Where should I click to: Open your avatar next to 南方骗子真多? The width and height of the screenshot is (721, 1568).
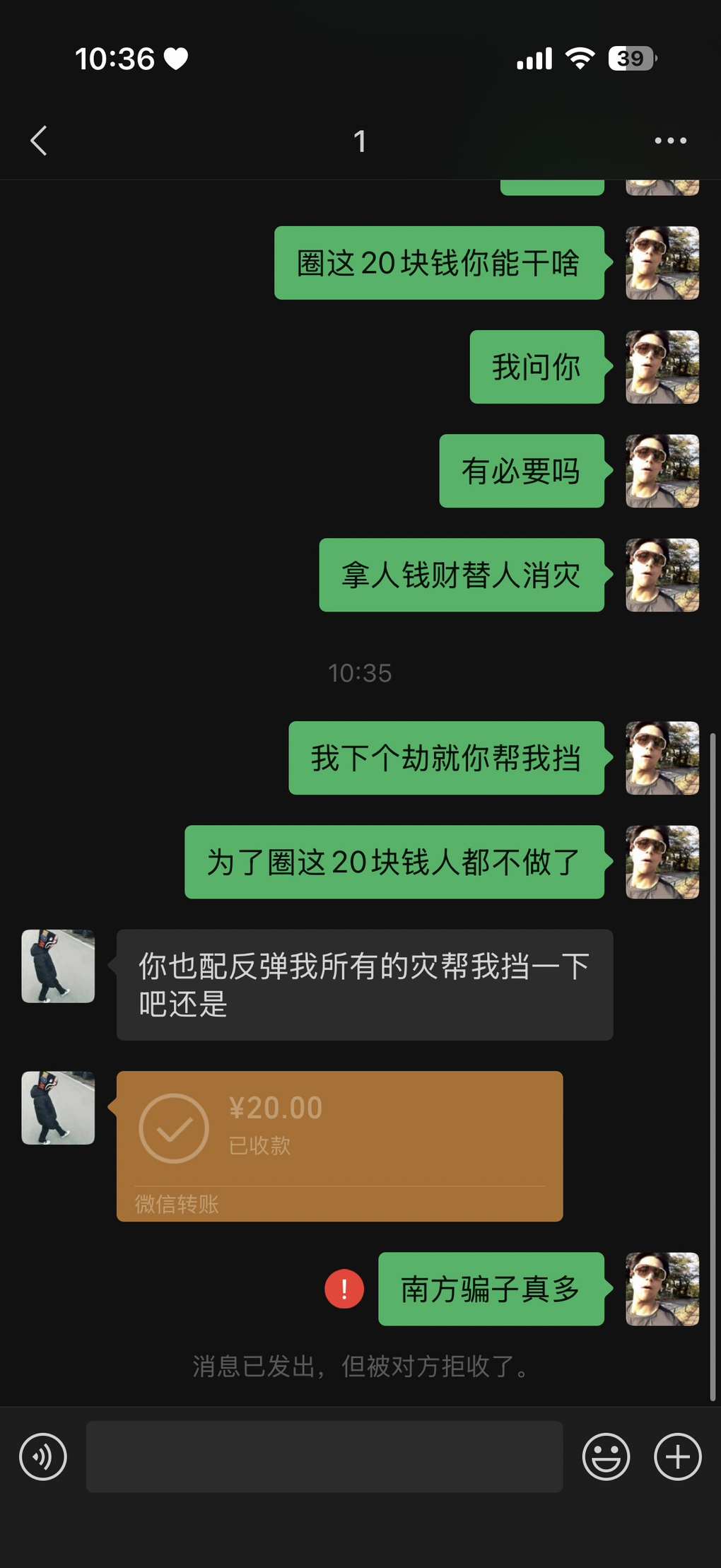point(662,1289)
